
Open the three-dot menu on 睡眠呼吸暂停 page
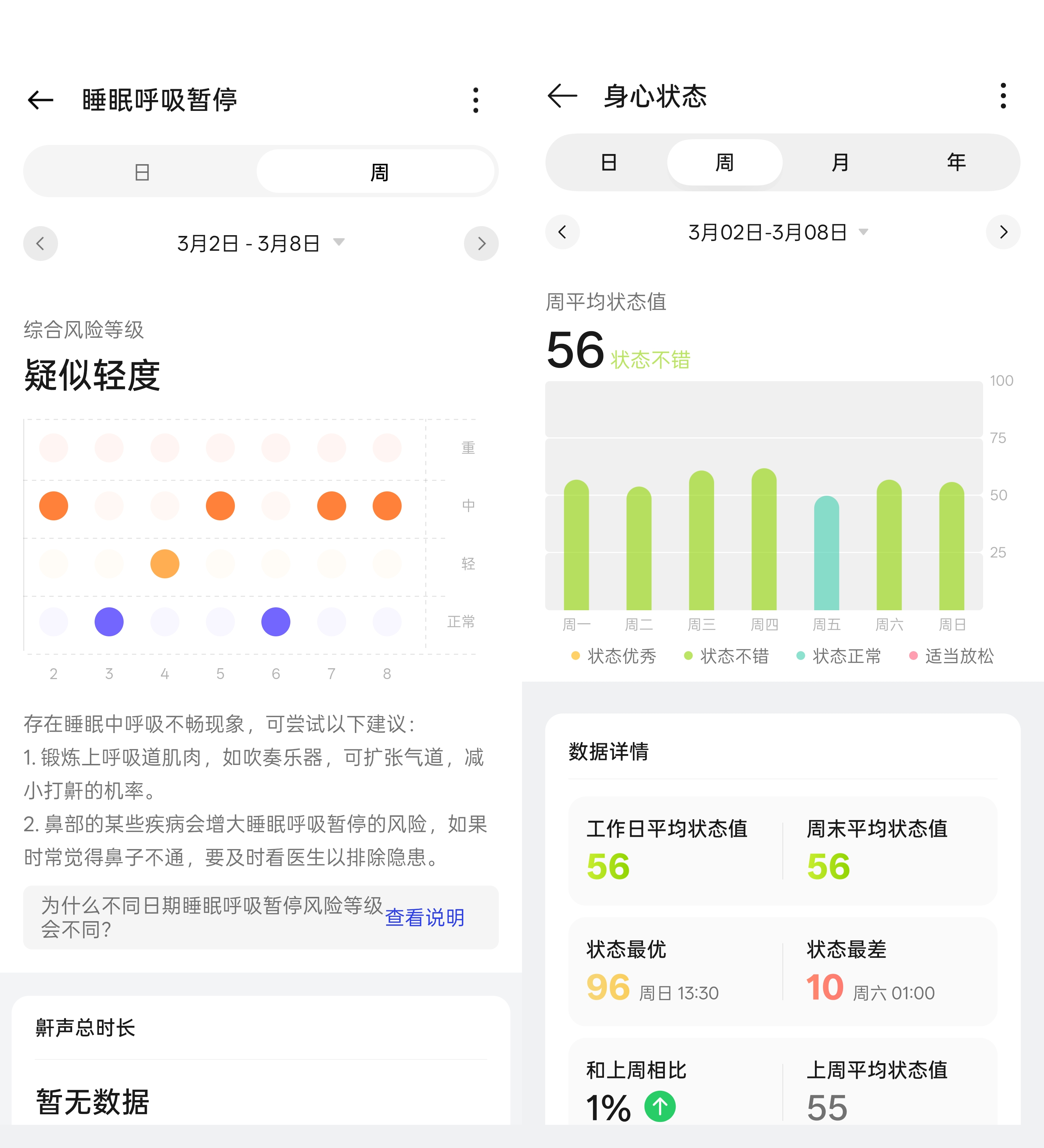click(x=476, y=100)
